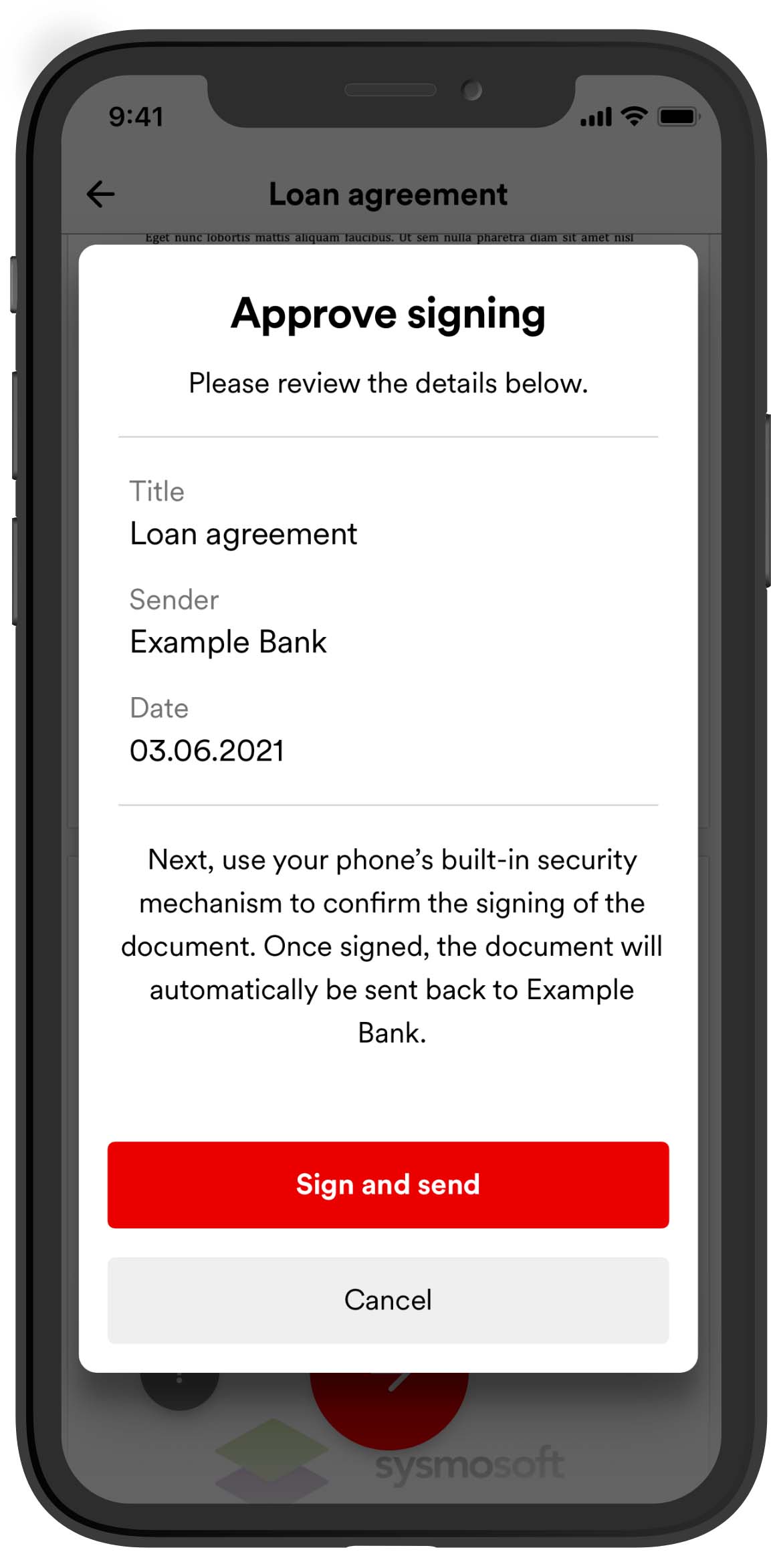This screenshot has width=771, height=1568.
Task: Cancel the signing approval
Action: (x=388, y=1300)
